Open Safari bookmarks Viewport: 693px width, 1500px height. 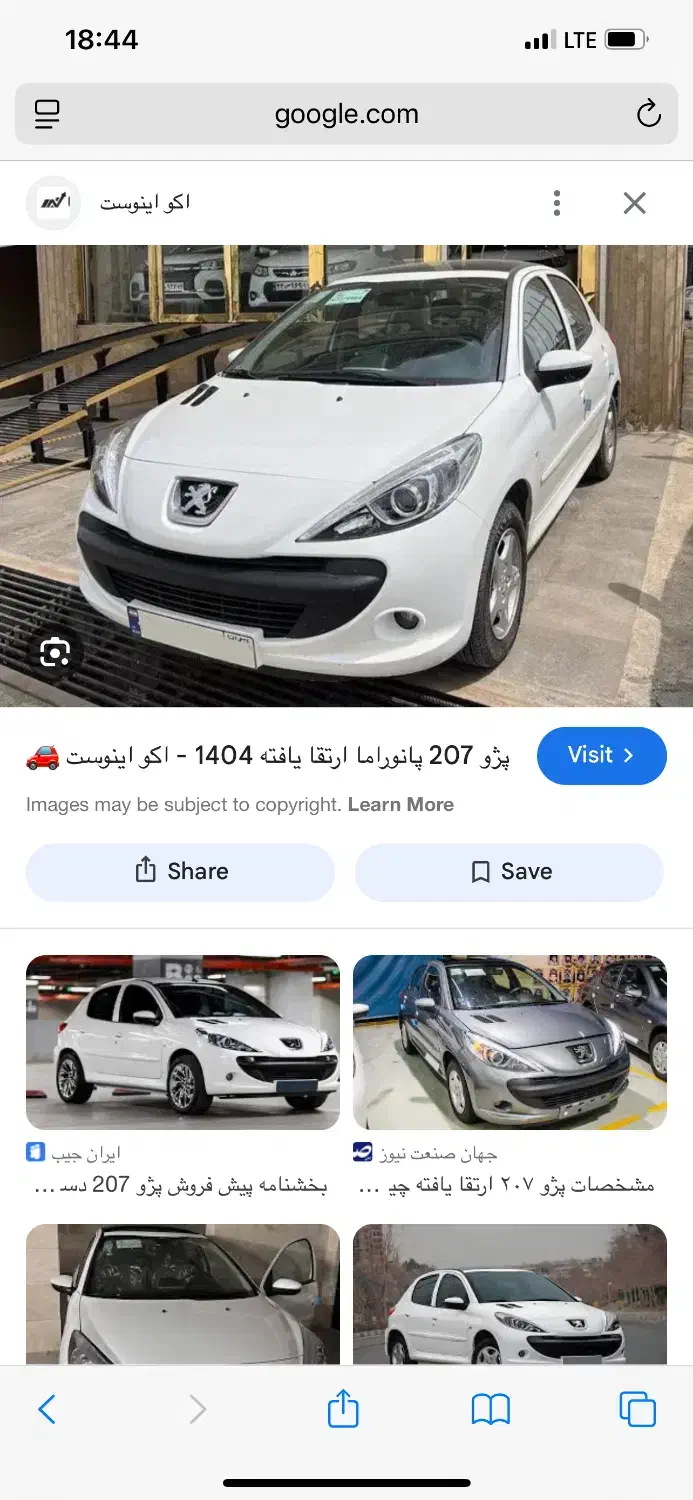490,1409
